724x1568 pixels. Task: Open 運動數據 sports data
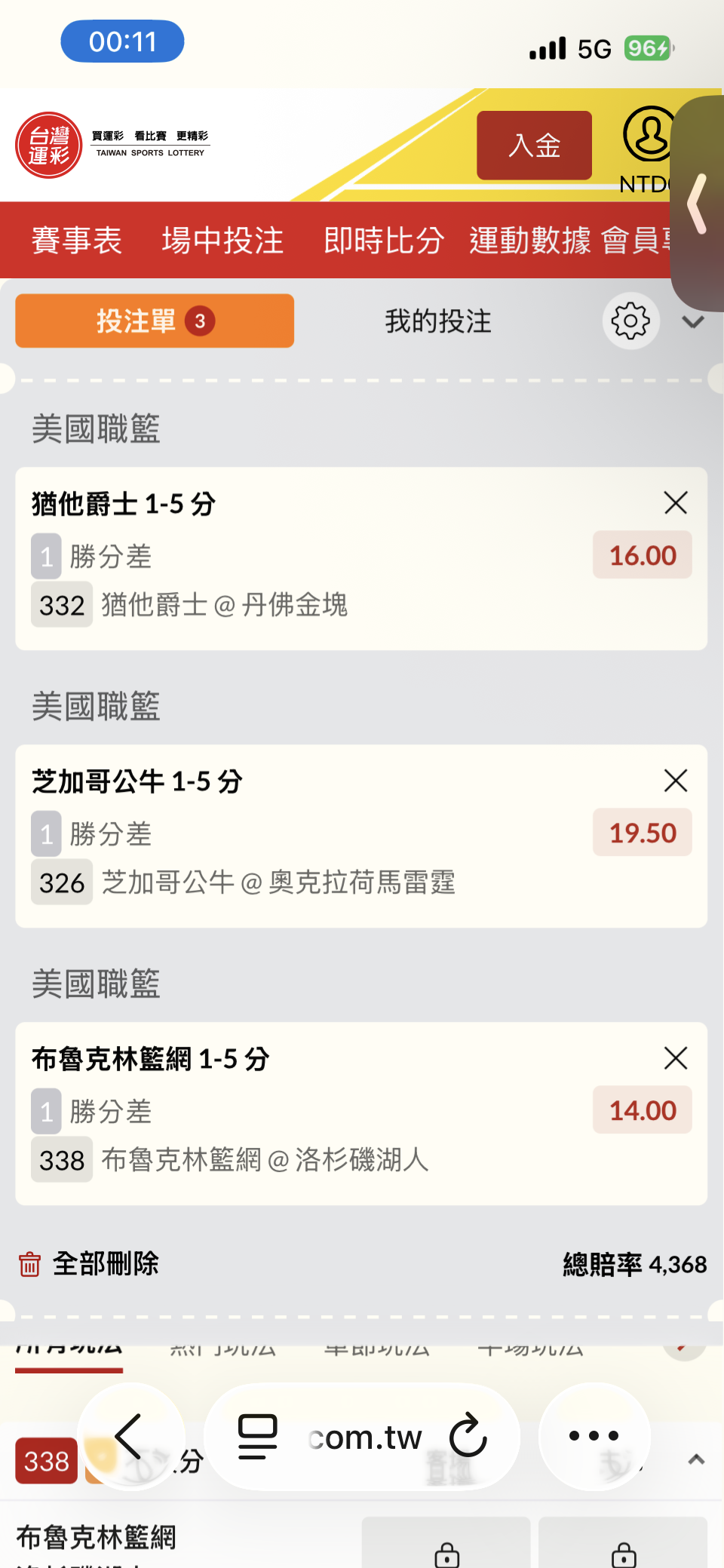click(x=530, y=241)
